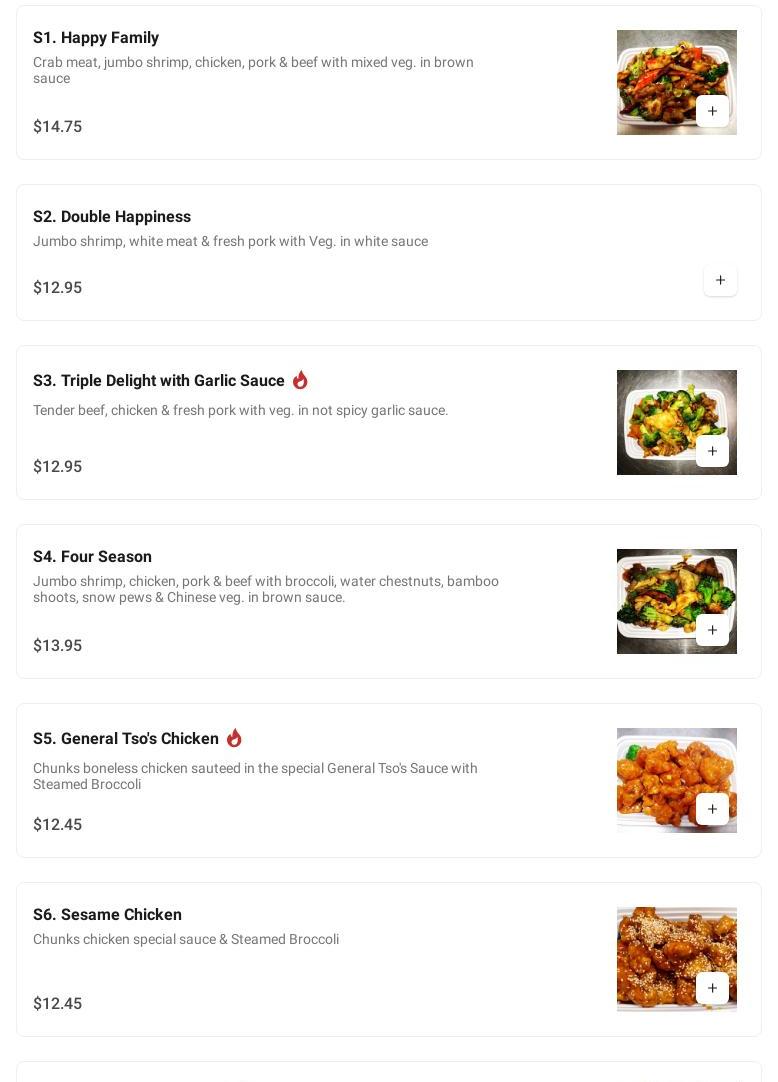View details for S4. Four Season
The width and height of the screenshot is (778, 1082).
(x=92, y=557)
